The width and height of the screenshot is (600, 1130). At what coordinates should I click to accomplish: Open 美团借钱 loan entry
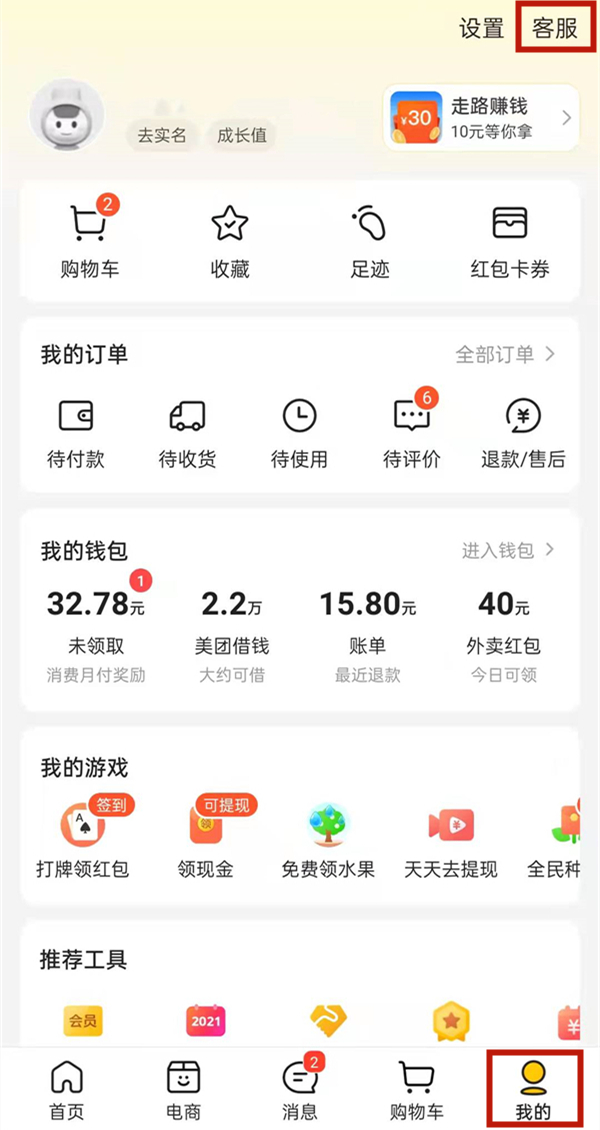pyautogui.click(x=232, y=625)
